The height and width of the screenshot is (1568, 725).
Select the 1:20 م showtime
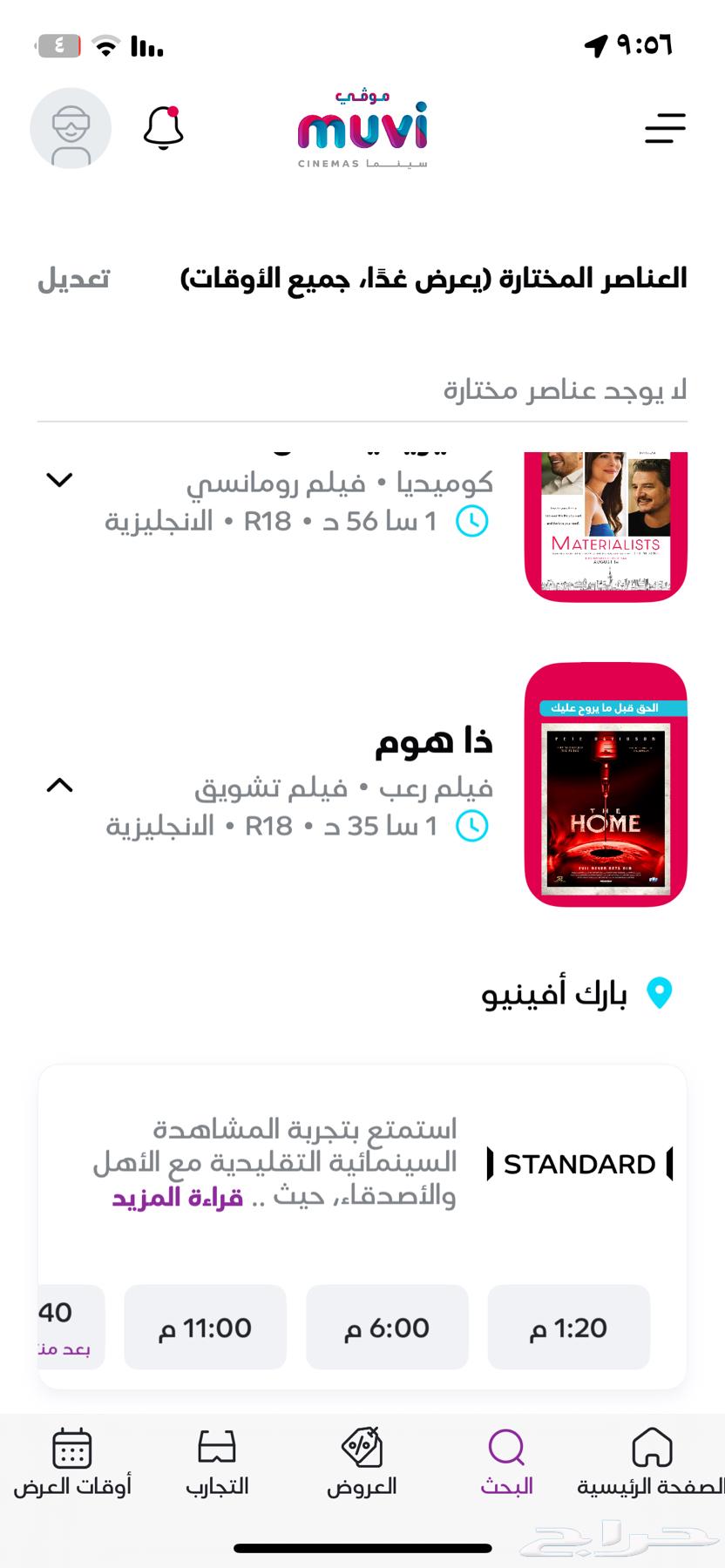(x=568, y=1327)
